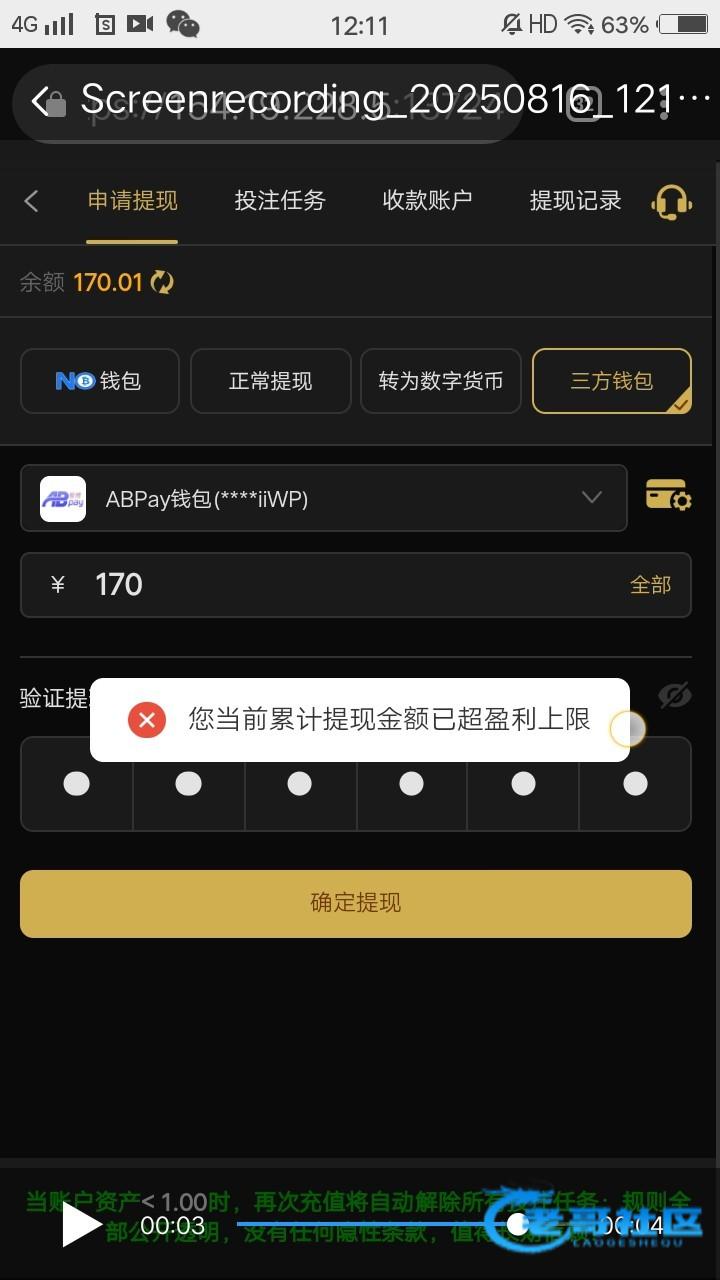Select 转为数字货币 option

(x=441, y=381)
